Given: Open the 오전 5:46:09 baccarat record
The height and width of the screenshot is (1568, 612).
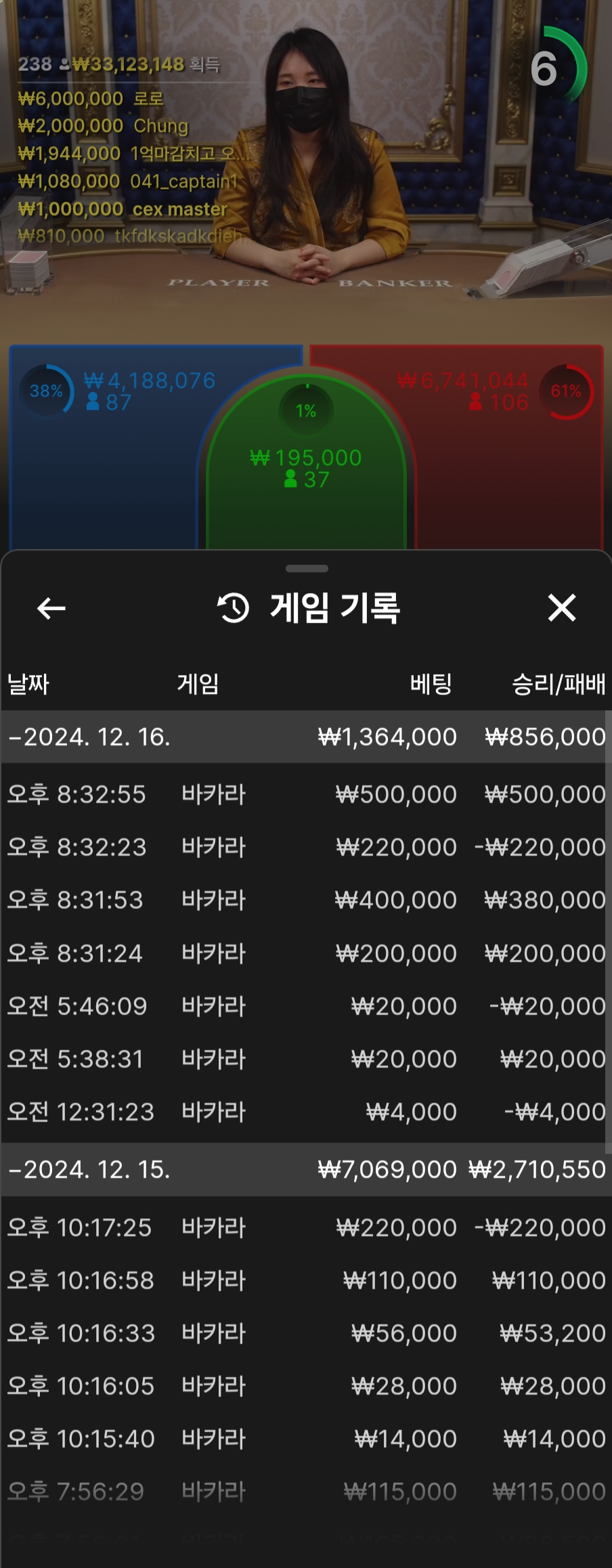Looking at the screenshot, I should click(305, 1006).
